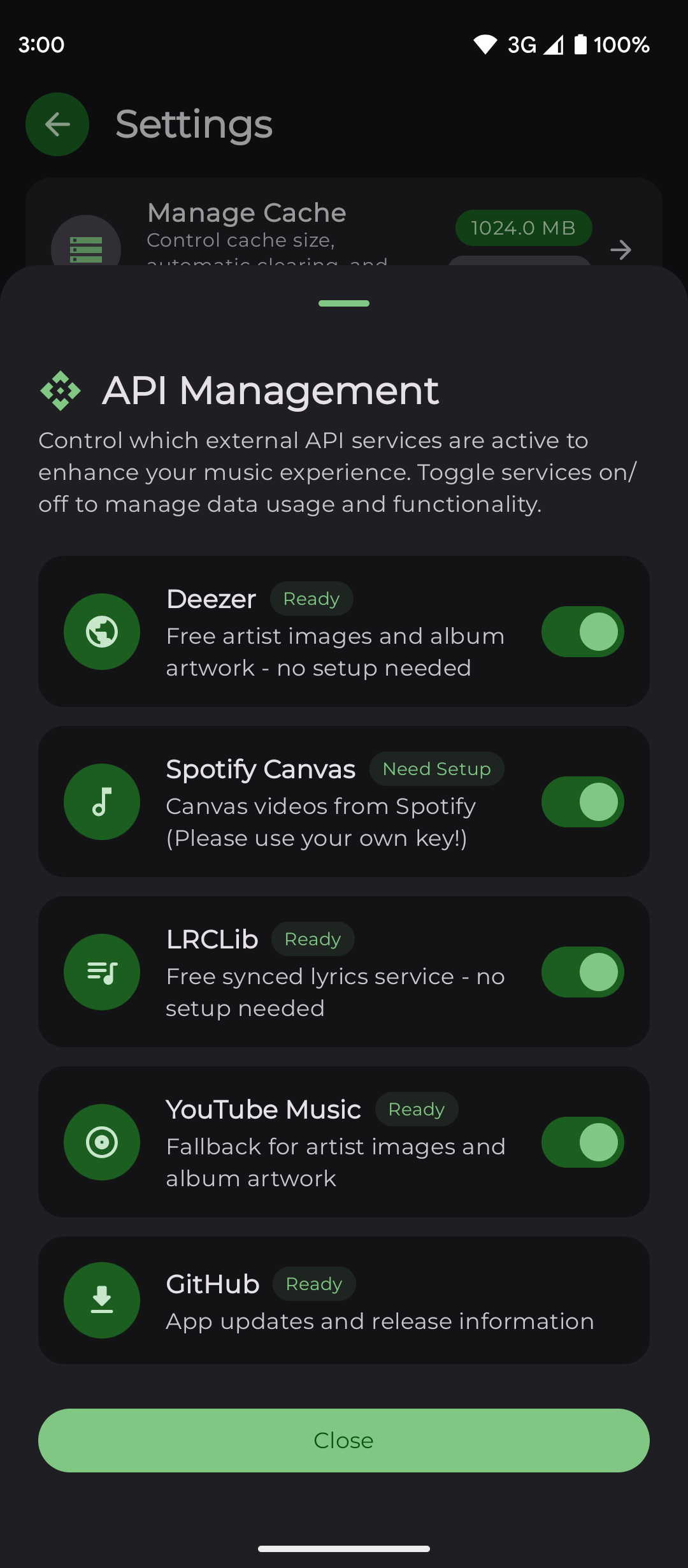This screenshot has height=1568, width=688.
Task: Close the API Management sheet
Action: tap(344, 1441)
